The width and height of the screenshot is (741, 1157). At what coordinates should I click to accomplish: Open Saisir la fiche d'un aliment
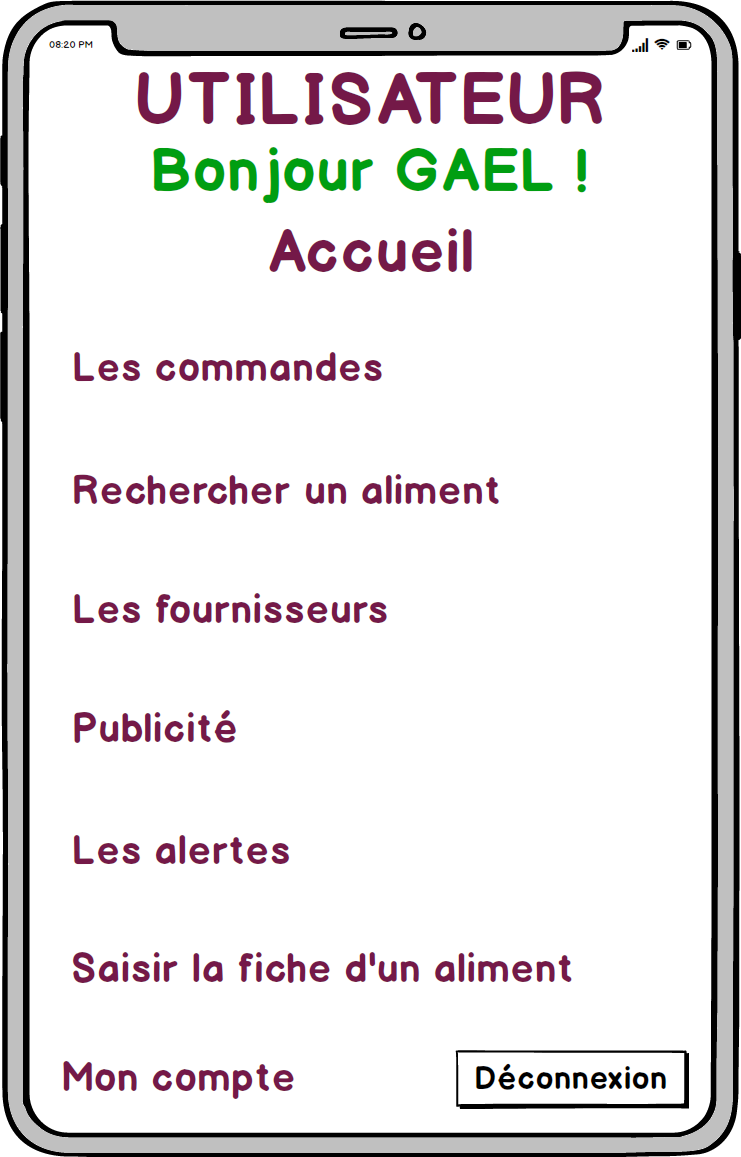(x=322, y=968)
